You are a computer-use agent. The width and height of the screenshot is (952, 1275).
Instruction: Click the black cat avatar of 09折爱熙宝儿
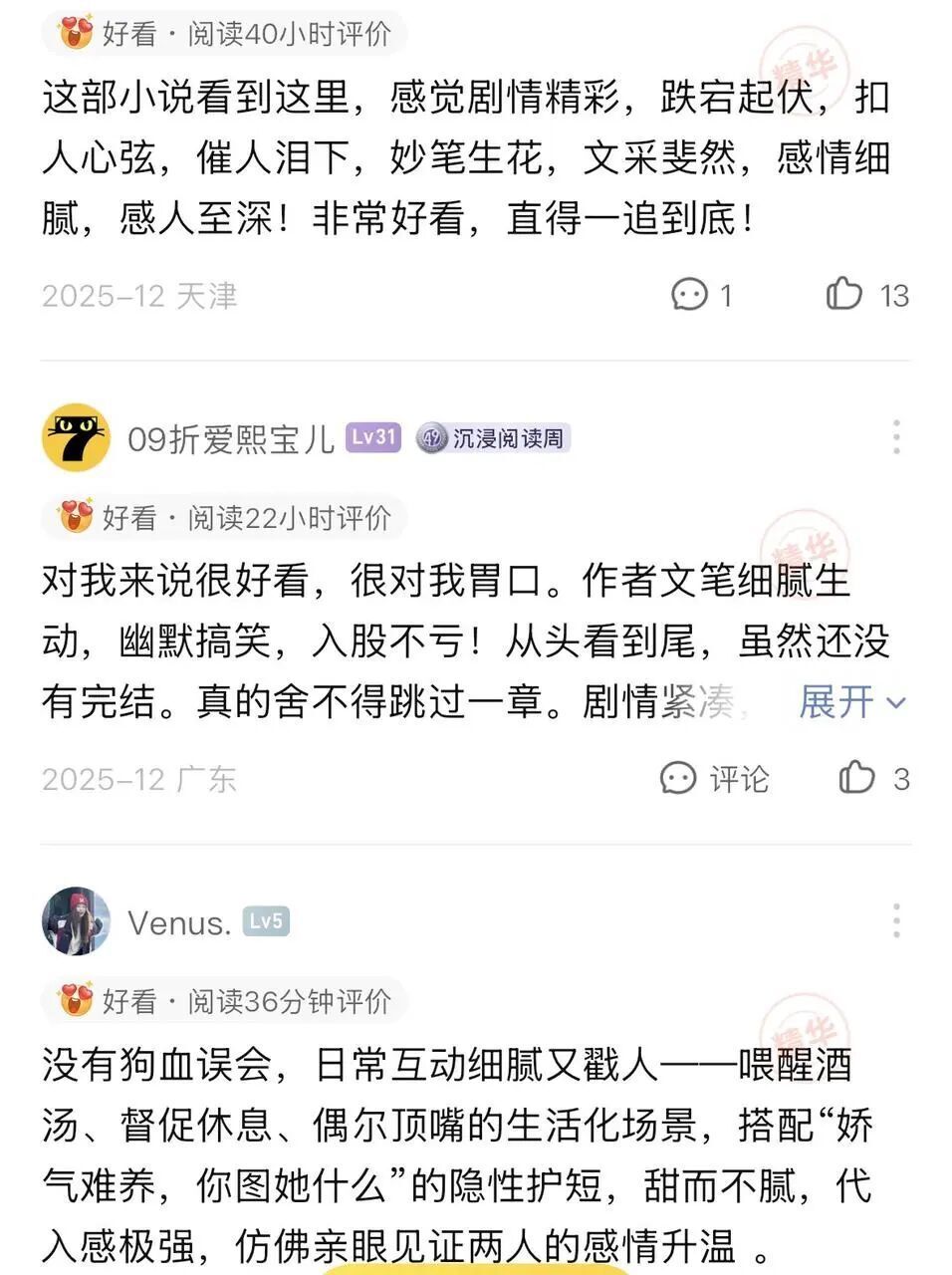coord(76,436)
